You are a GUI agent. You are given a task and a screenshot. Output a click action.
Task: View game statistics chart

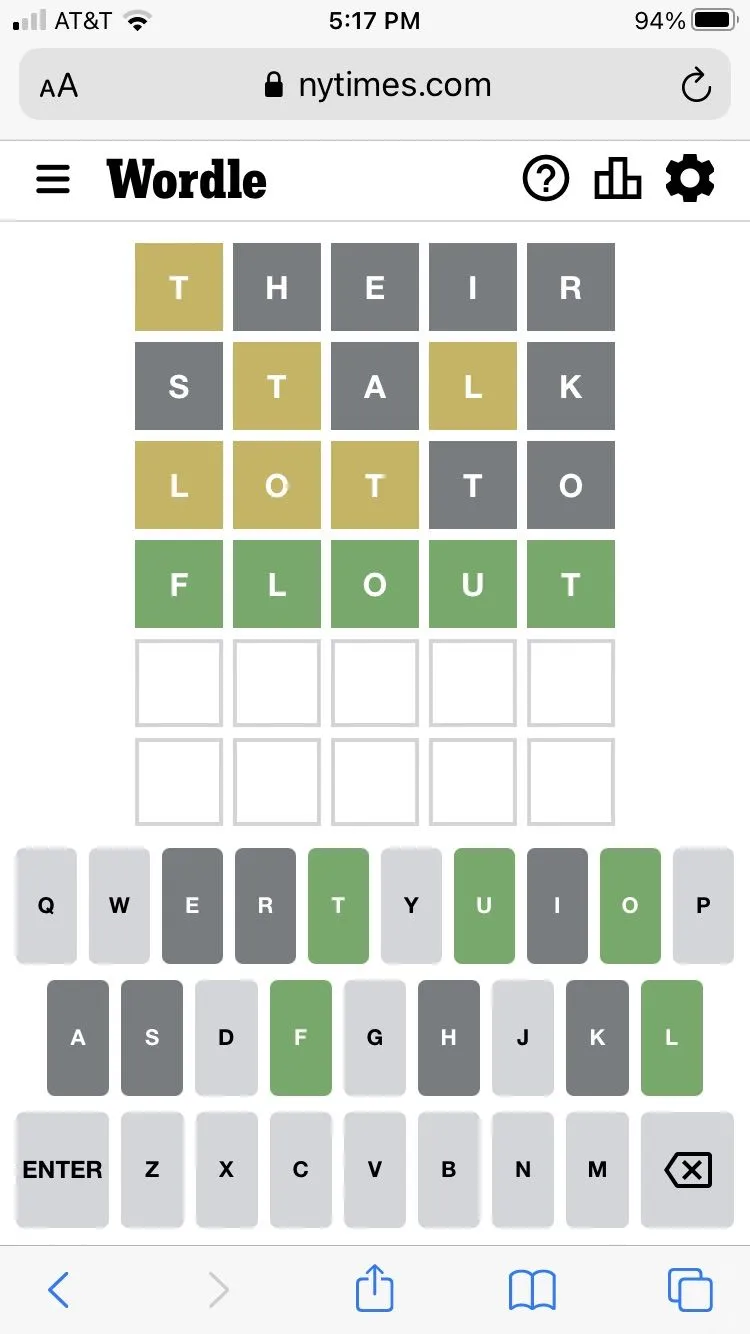click(x=617, y=180)
